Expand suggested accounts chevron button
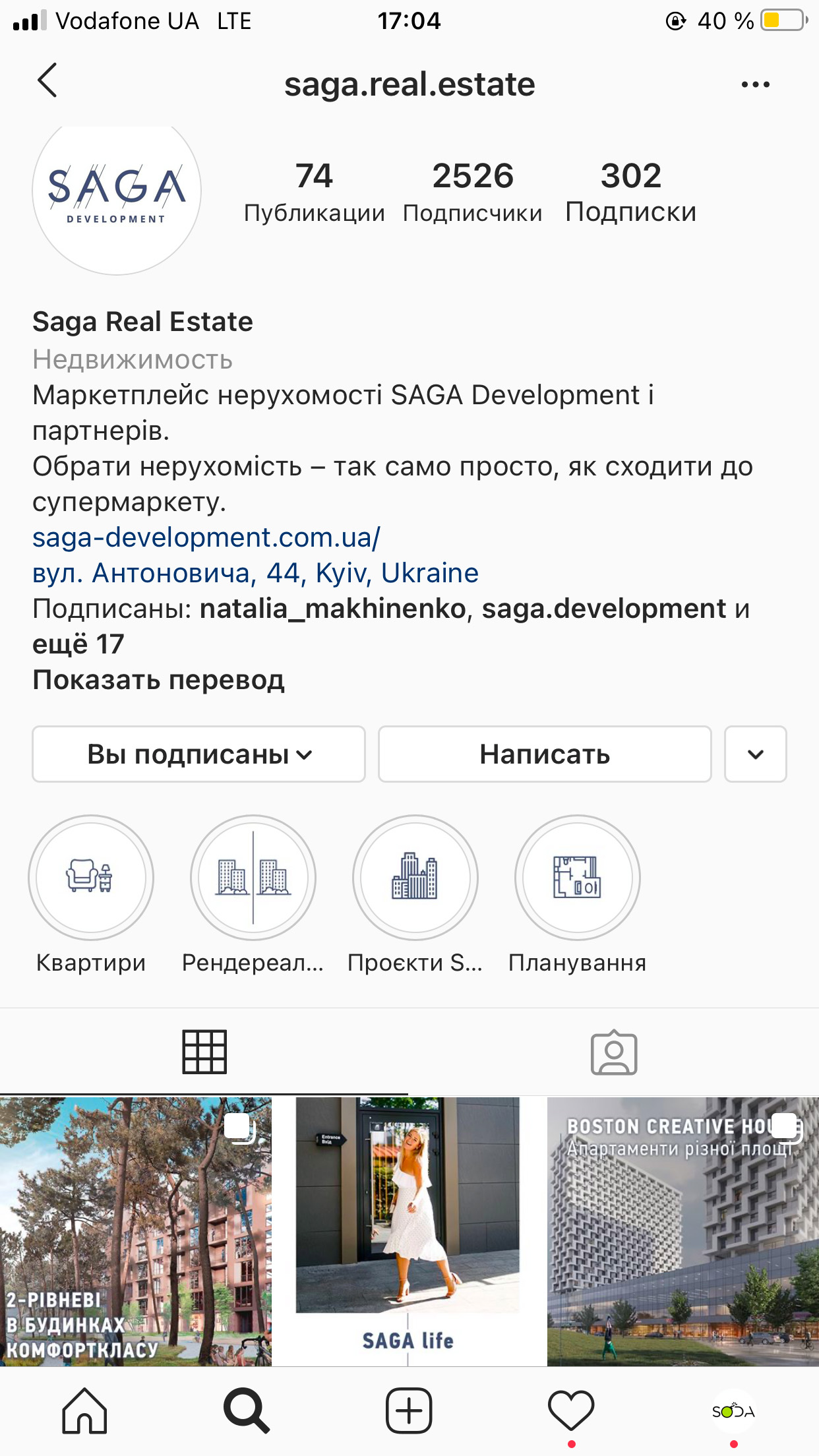This screenshot has width=819, height=1456. (755, 754)
